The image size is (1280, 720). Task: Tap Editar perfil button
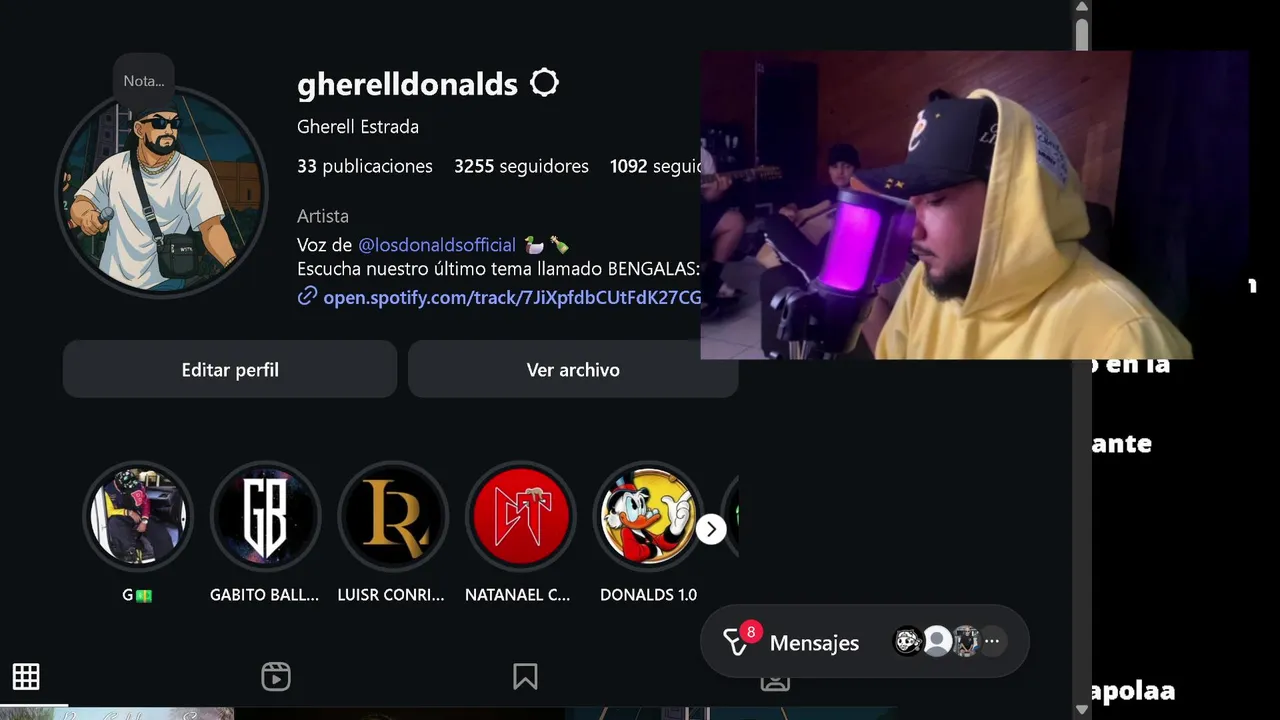(x=230, y=370)
